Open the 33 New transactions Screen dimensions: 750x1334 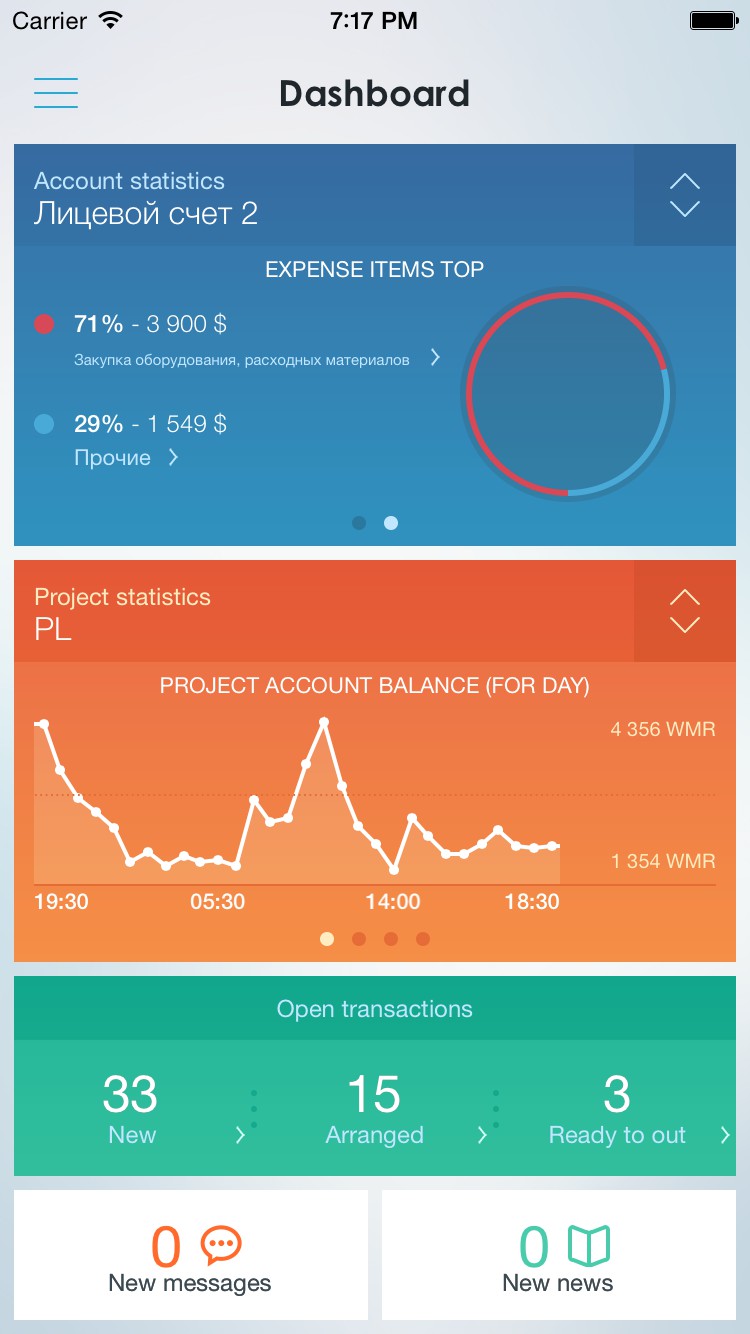click(x=133, y=1108)
